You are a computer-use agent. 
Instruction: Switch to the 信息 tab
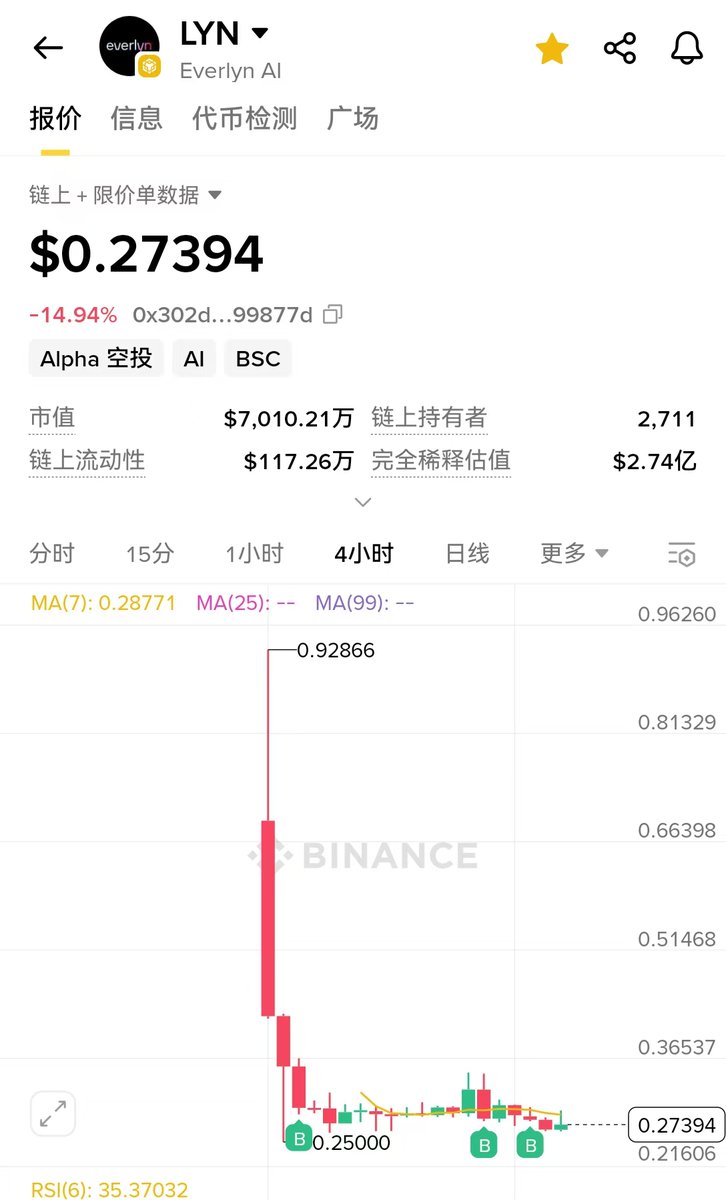(x=136, y=118)
